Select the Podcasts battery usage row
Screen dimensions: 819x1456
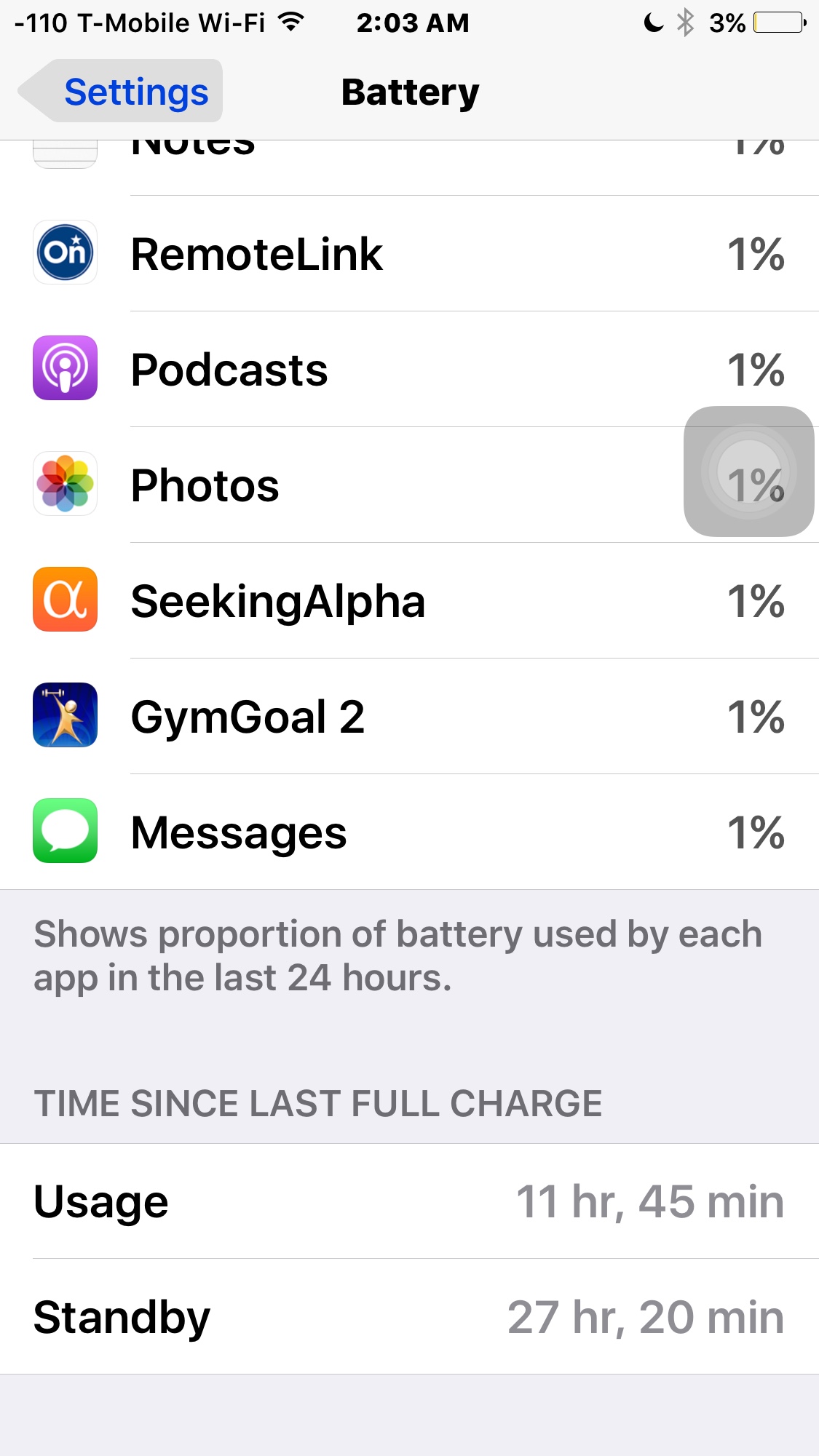coord(408,370)
